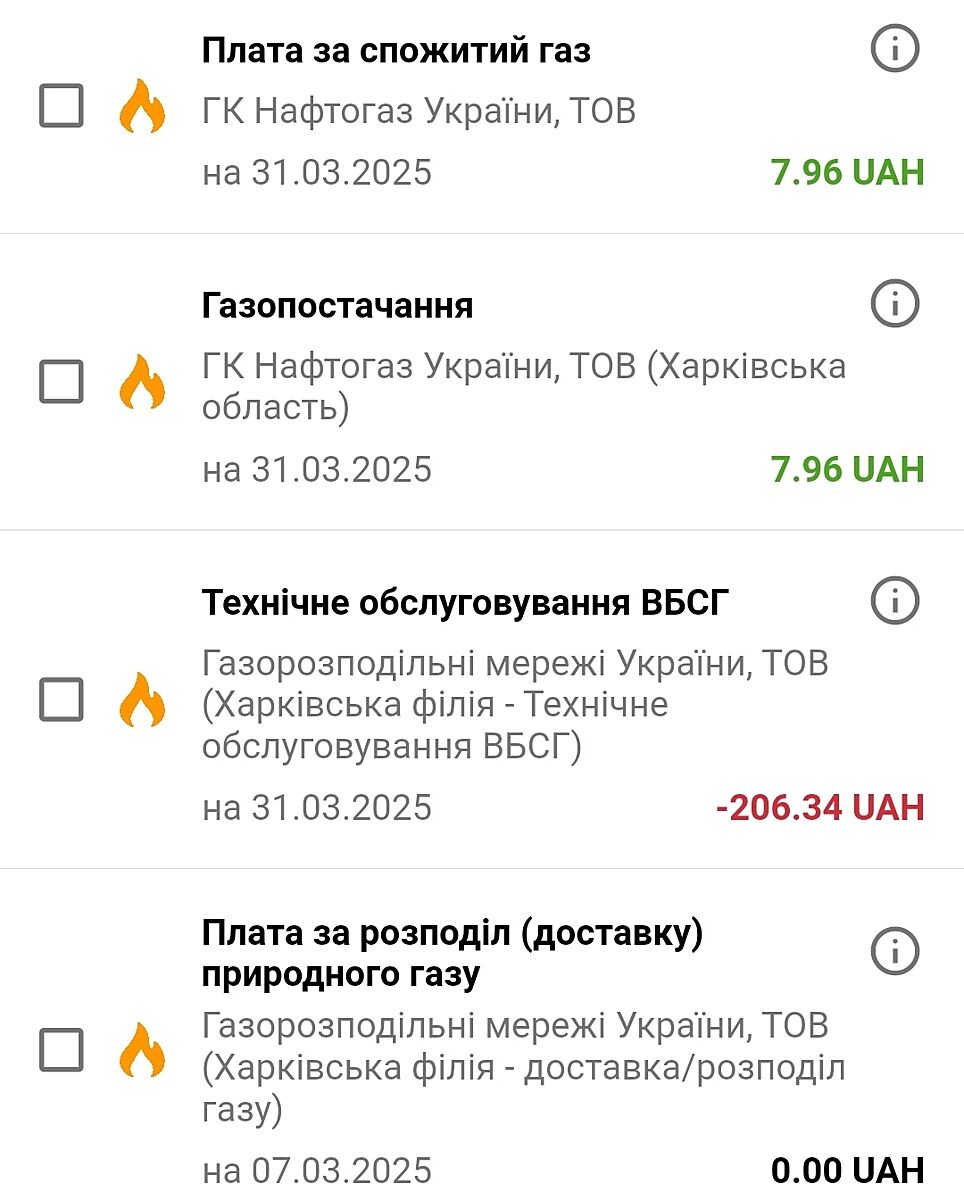Tap info icon for Плата за розподіл газу
Viewport: 964px width, 1200px height.
pos(894,951)
